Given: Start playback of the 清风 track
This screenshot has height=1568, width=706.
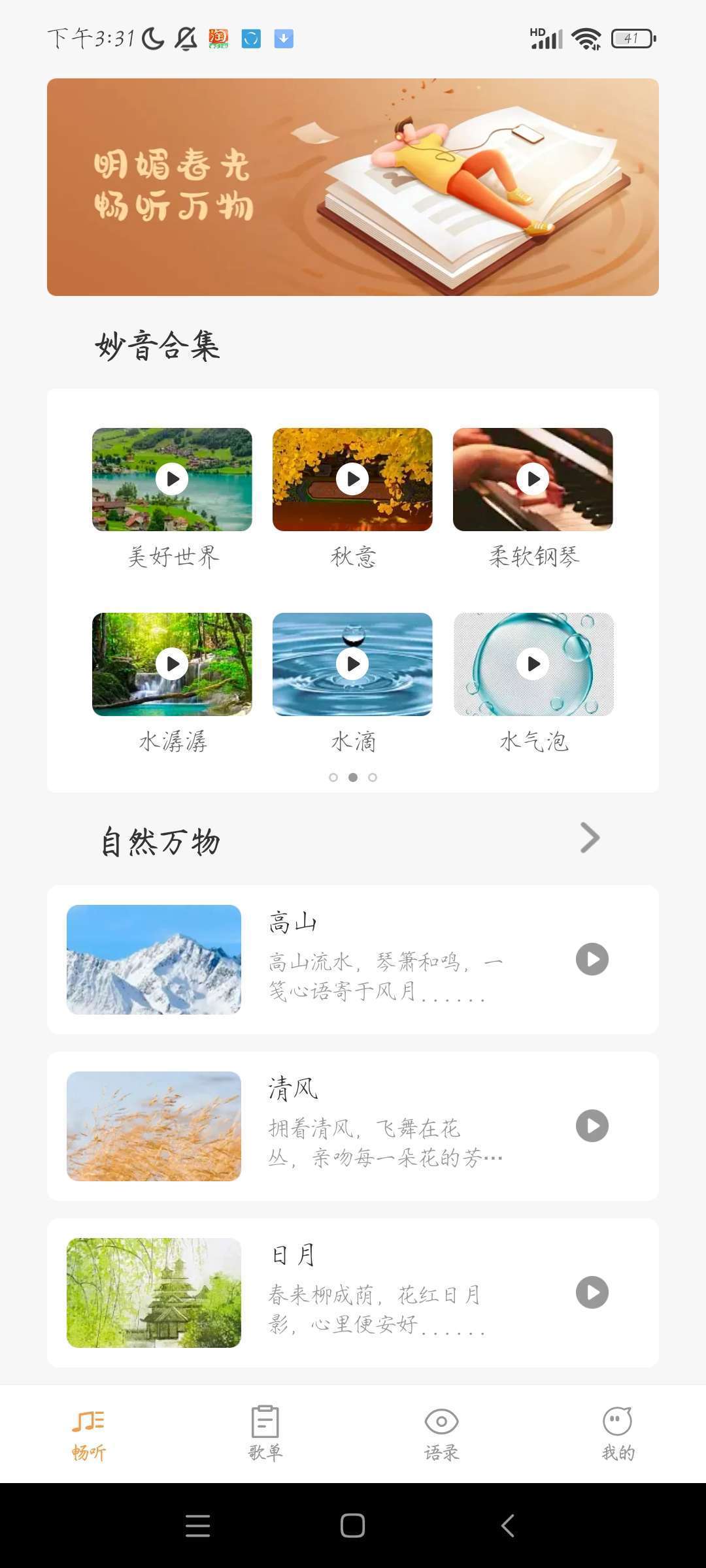Looking at the screenshot, I should tap(592, 1126).
